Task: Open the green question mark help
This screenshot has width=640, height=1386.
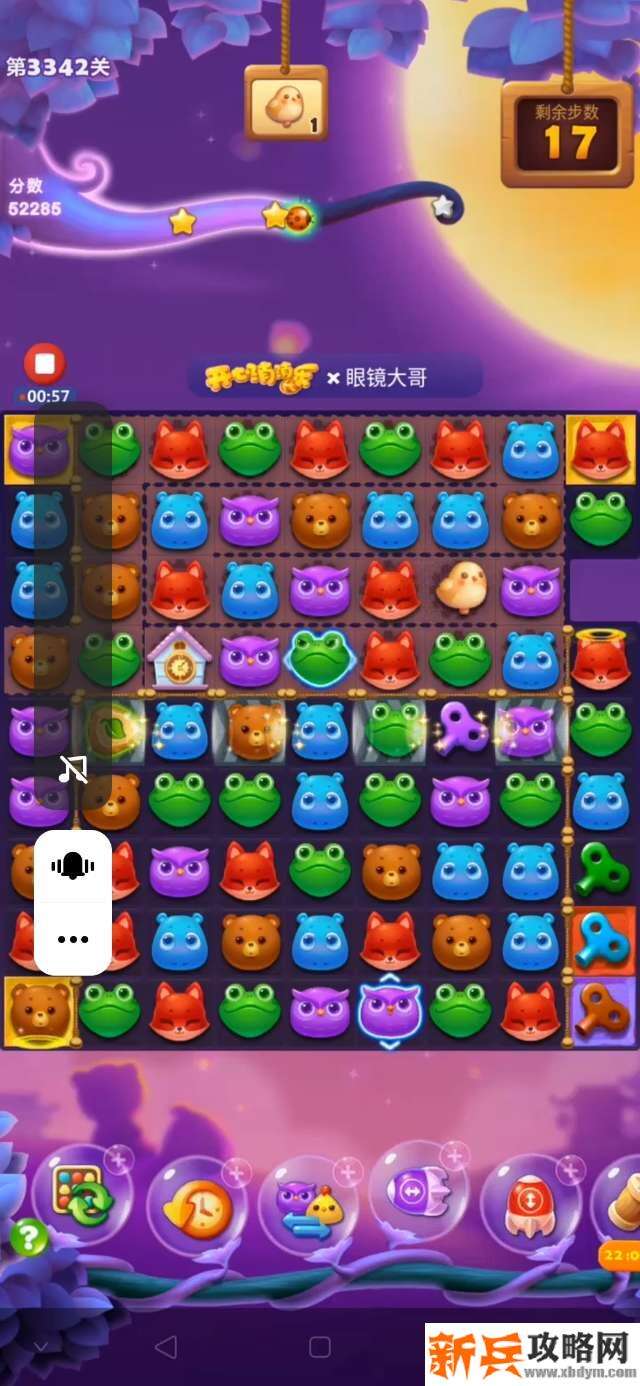Action: pos(29,1238)
